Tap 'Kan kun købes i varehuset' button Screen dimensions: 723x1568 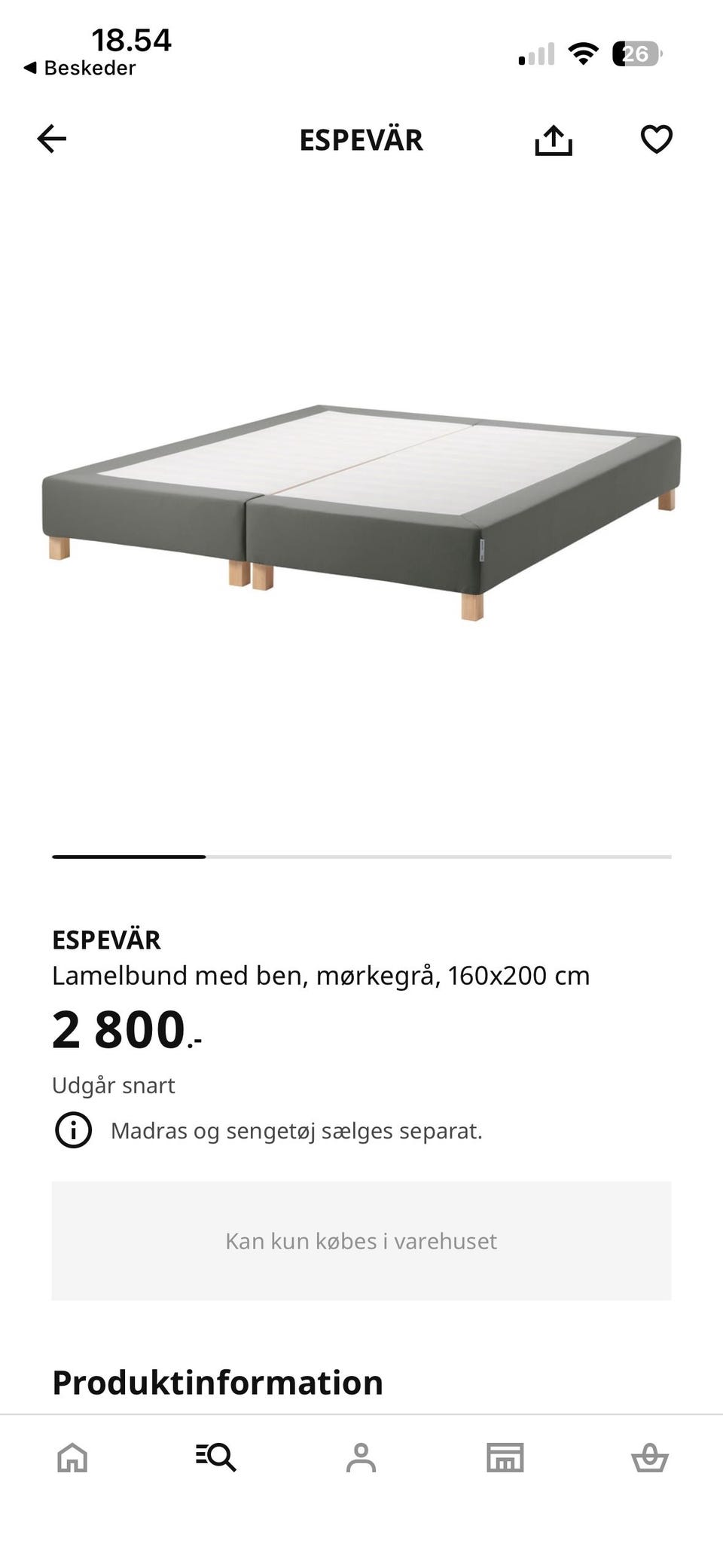coord(361,1239)
